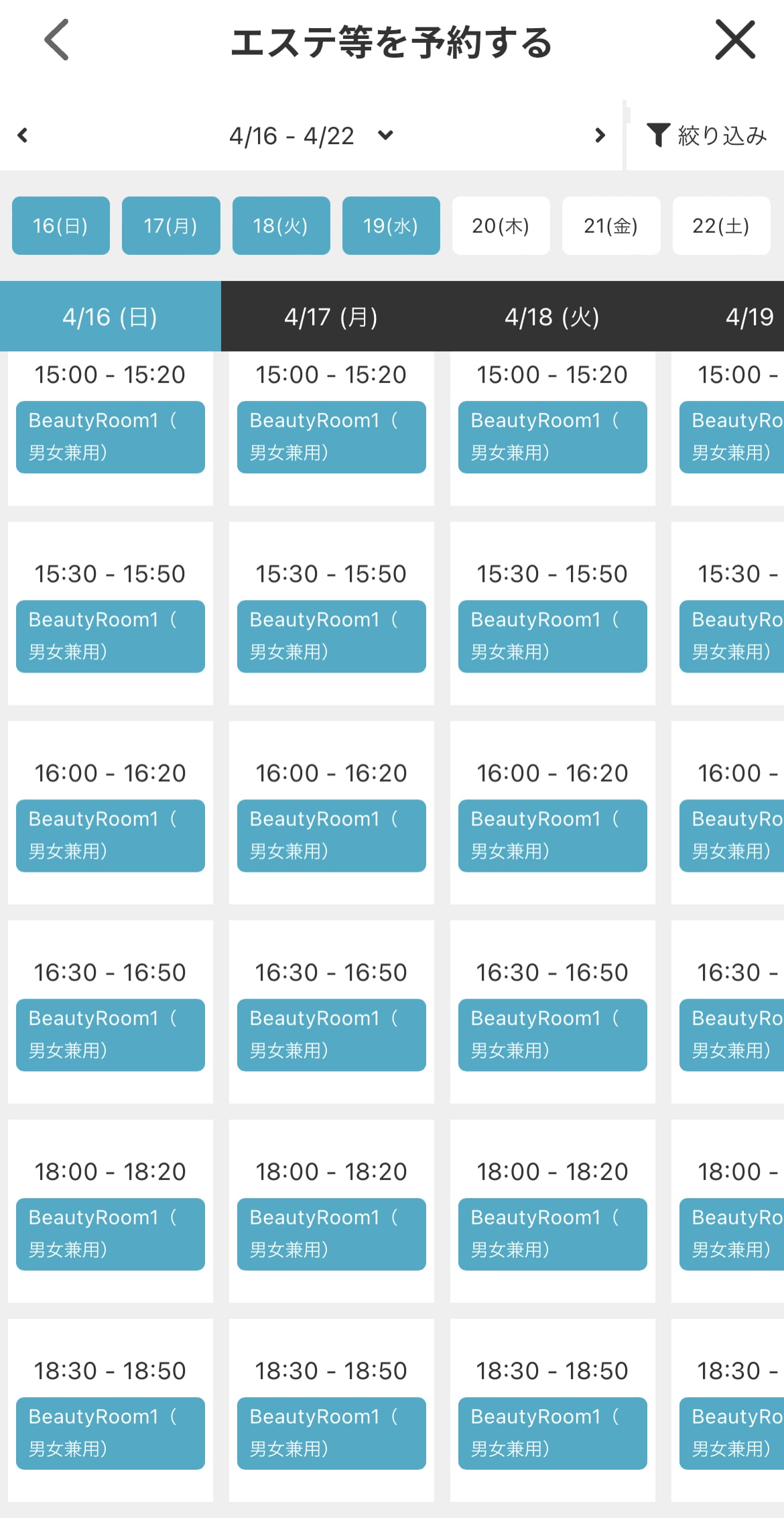Select the 20(木) day chip
This screenshot has width=784, height=1518.
[x=501, y=226]
